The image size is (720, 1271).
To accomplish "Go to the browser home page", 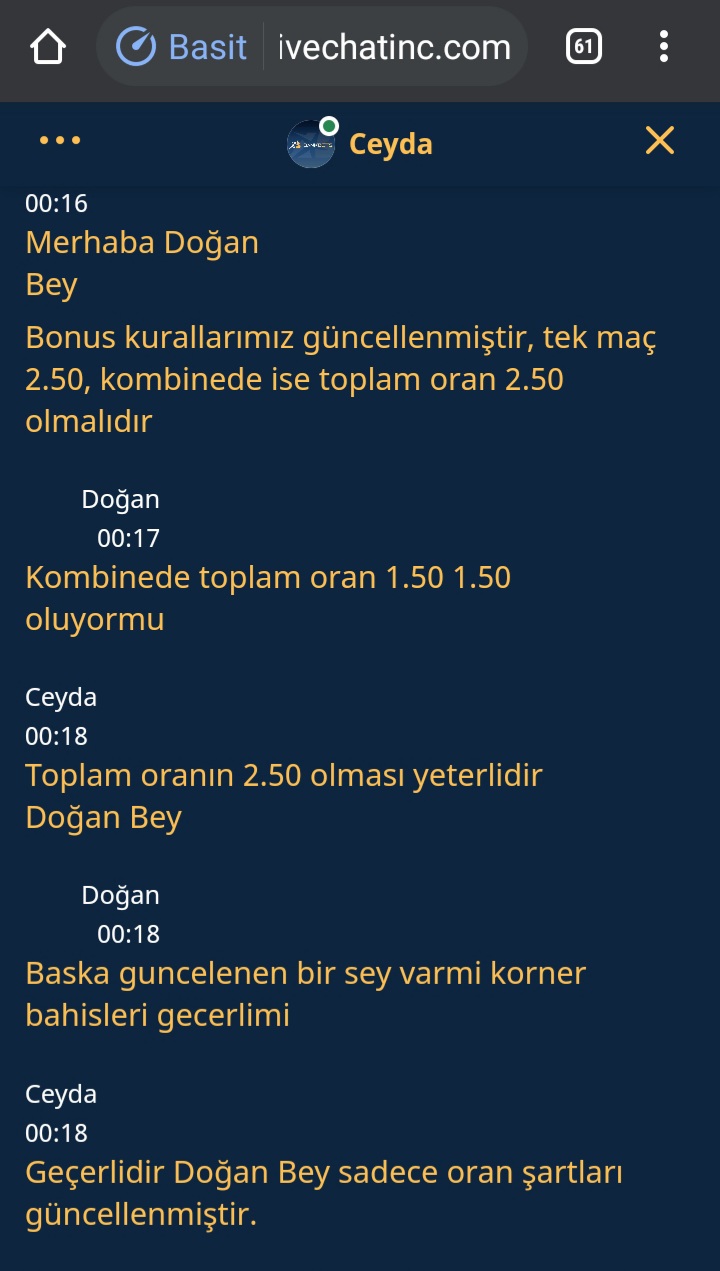I will [x=48, y=47].
